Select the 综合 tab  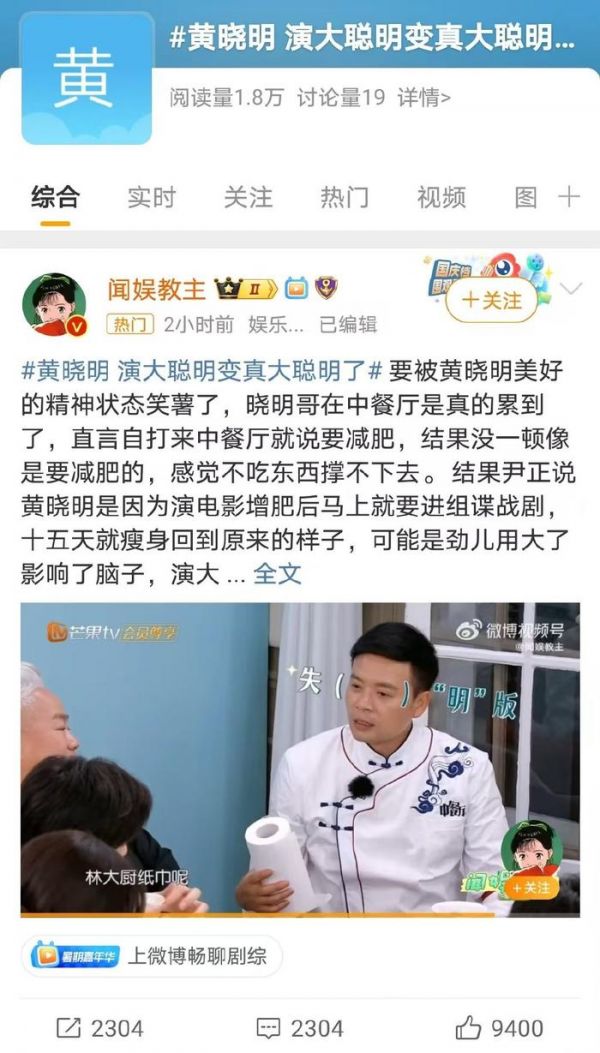click(55, 197)
